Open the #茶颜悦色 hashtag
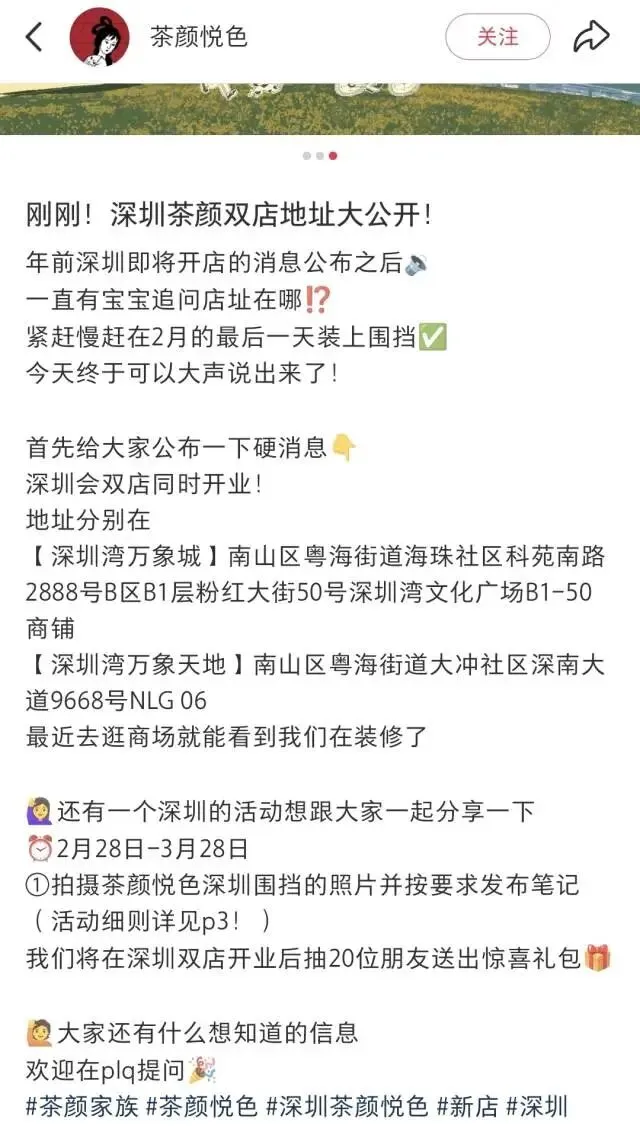Screen dimensions: 640x1148 202,1106
